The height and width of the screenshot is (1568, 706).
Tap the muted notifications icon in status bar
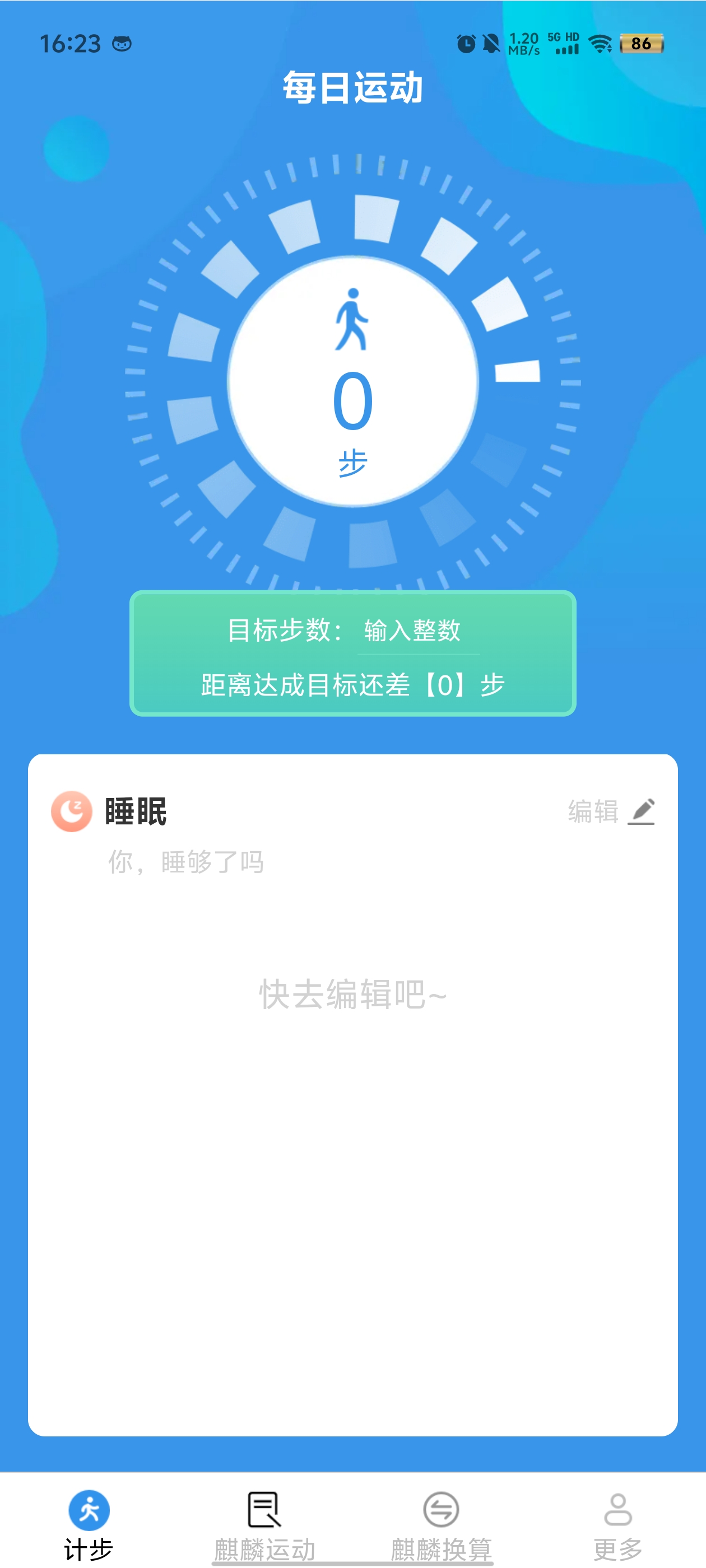click(492, 44)
